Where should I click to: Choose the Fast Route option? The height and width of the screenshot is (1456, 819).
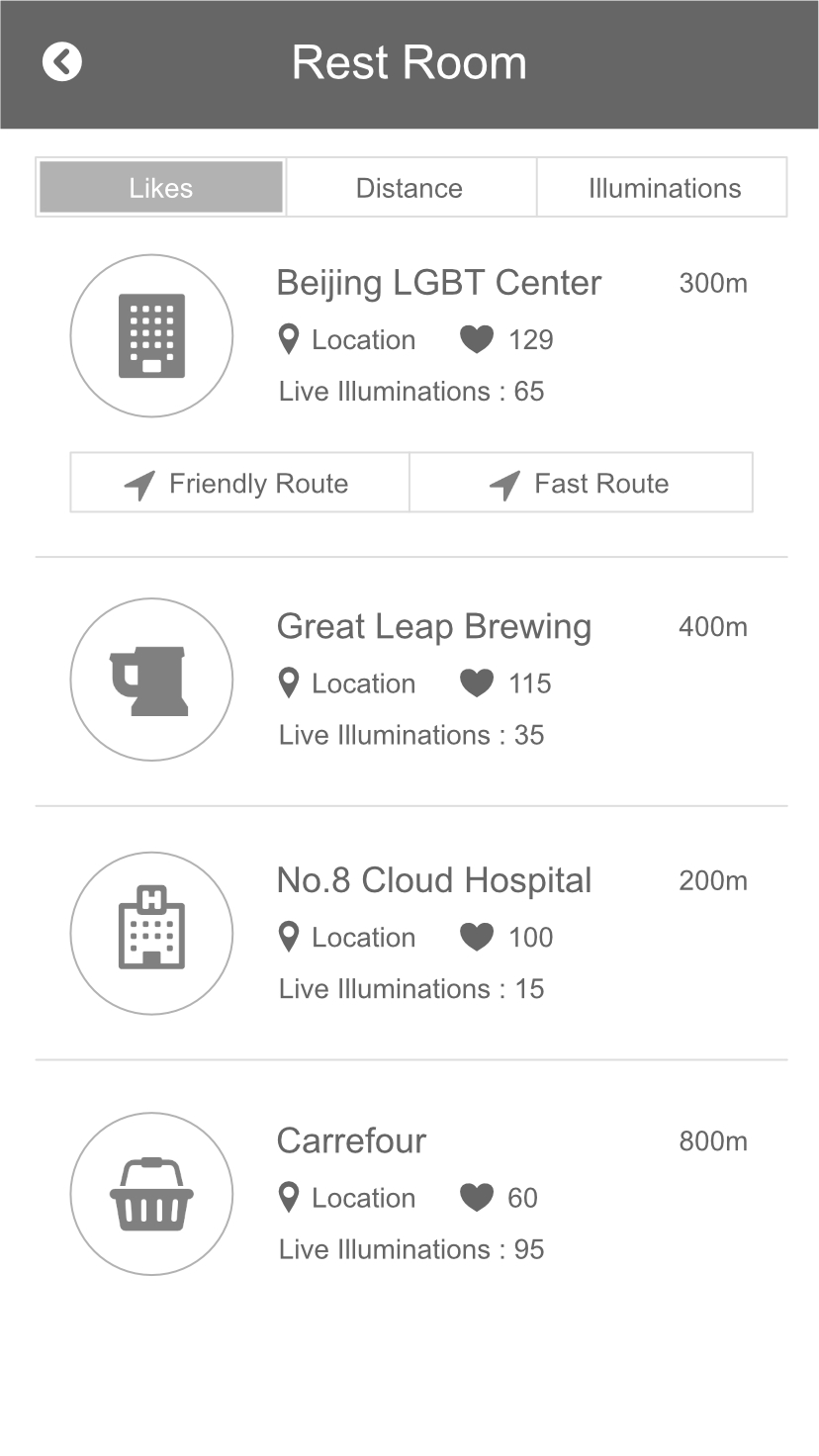(x=581, y=483)
